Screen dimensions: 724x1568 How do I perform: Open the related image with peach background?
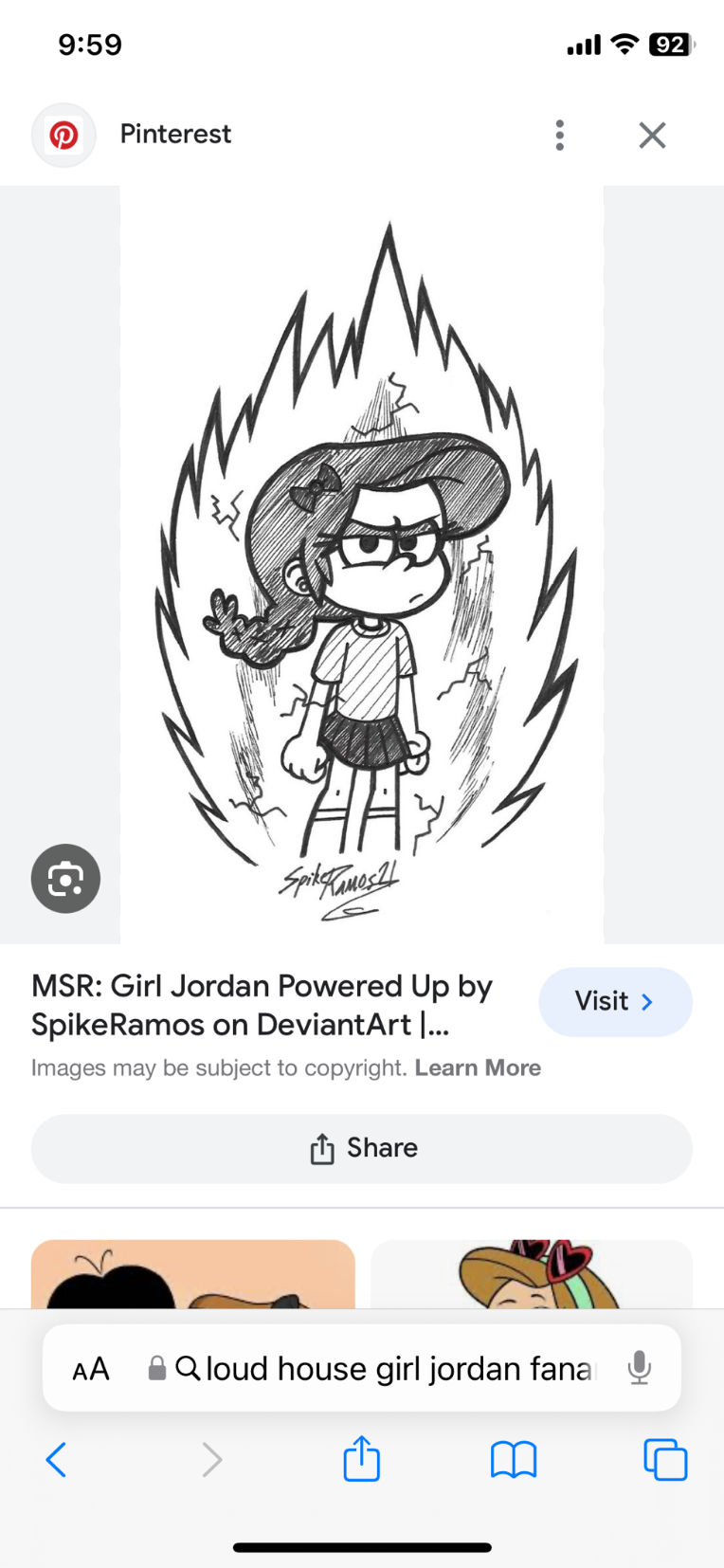pos(193,1274)
